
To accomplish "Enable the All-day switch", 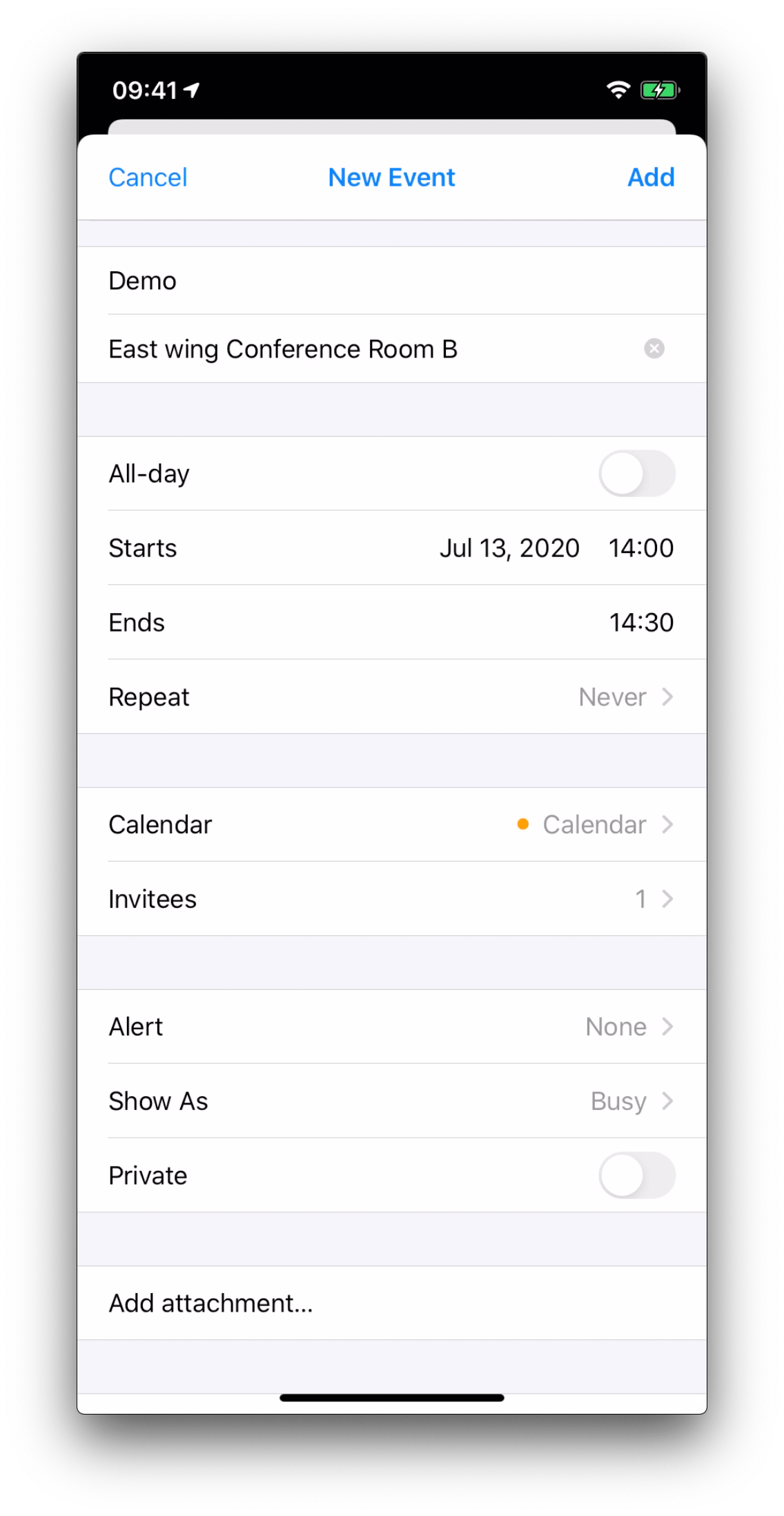I will pos(636,474).
